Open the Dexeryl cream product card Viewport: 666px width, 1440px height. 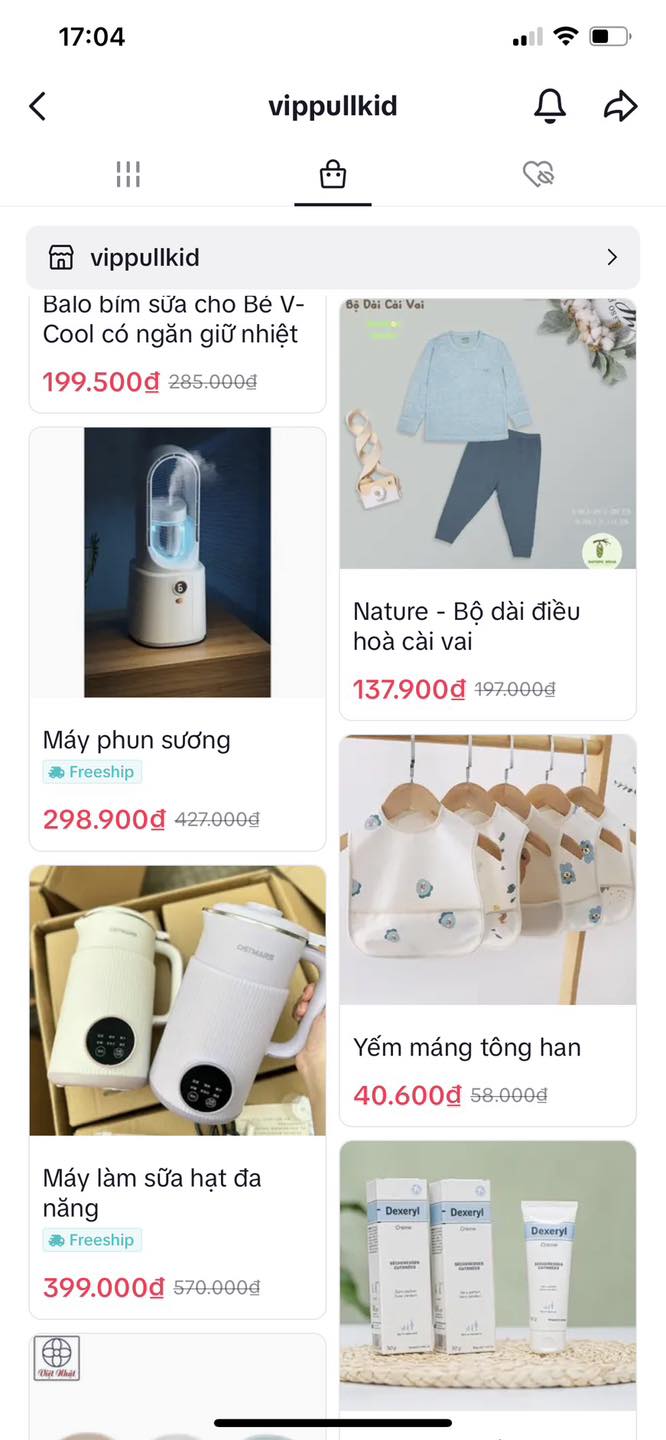[488, 1280]
